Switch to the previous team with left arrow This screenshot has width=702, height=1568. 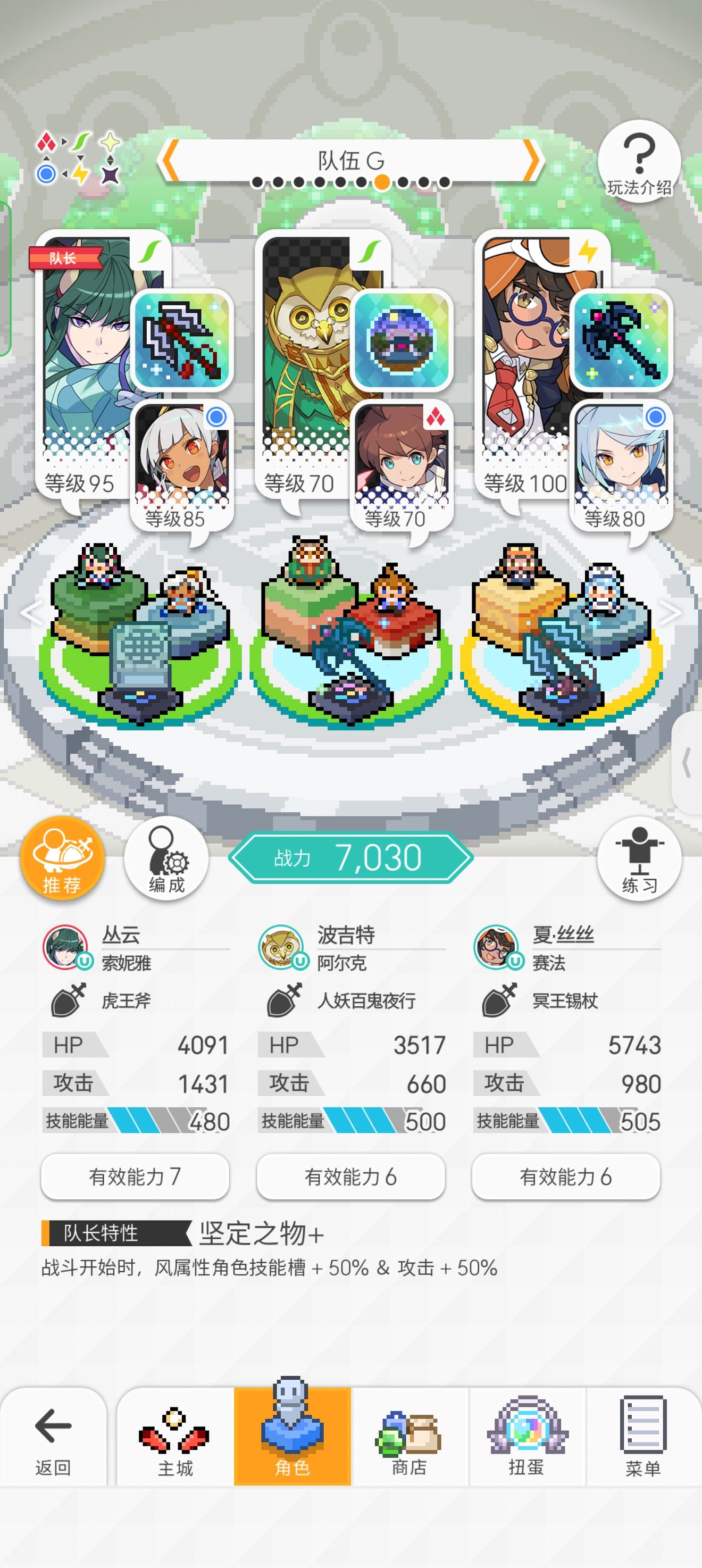(170, 161)
